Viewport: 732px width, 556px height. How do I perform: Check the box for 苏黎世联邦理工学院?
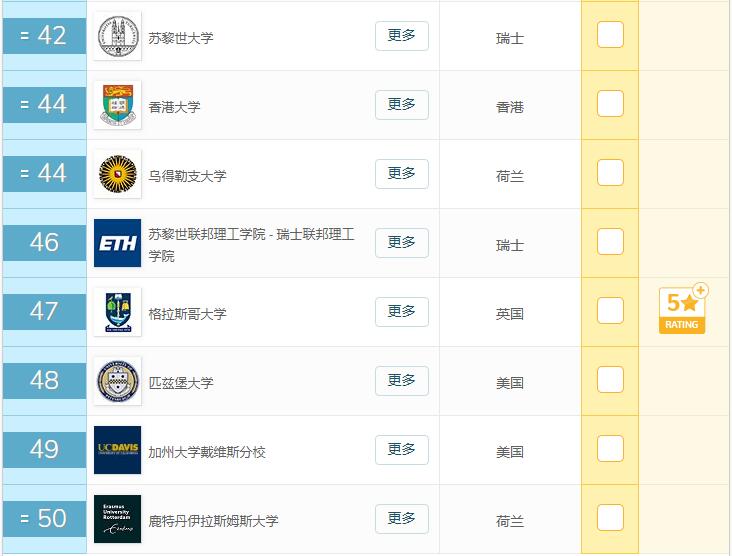[x=610, y=242]
